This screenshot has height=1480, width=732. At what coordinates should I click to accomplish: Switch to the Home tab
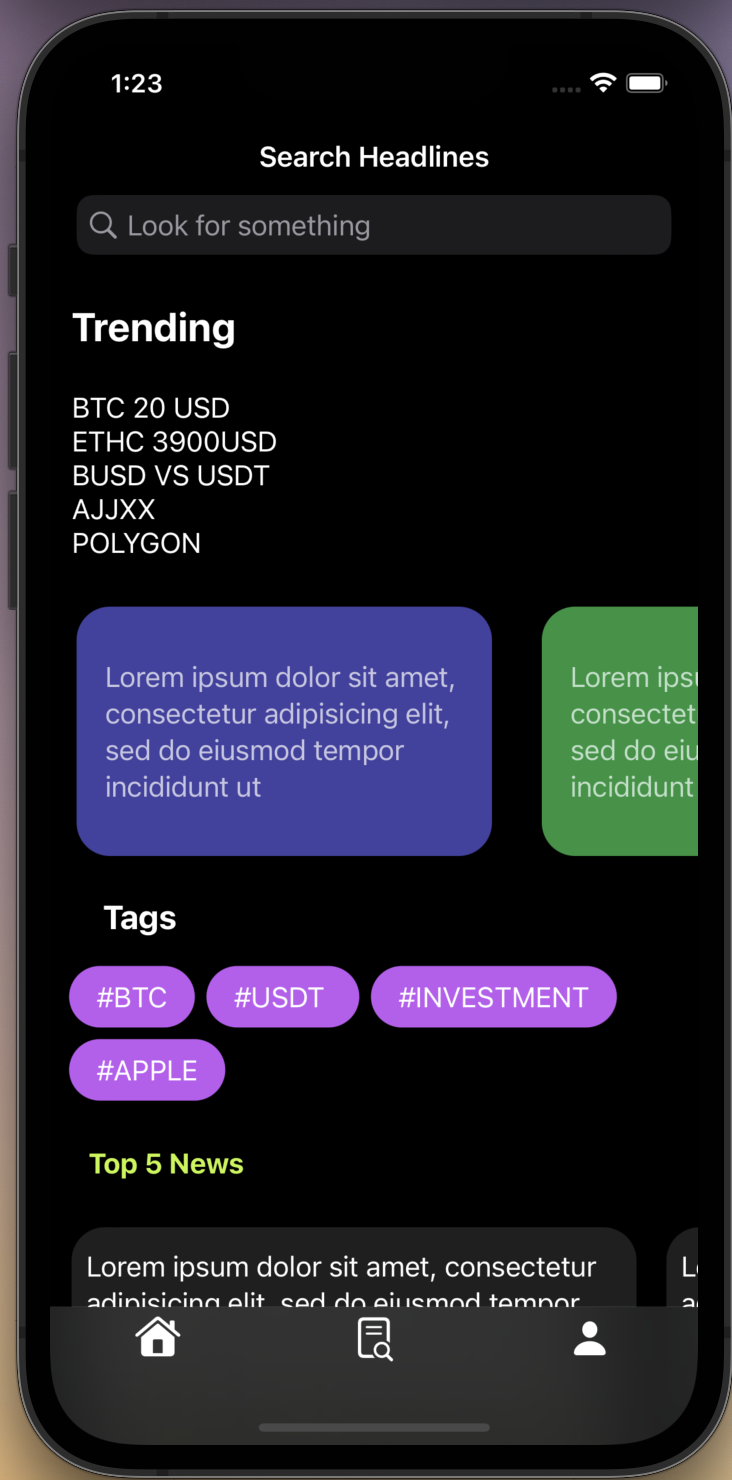pos(158,1338)
